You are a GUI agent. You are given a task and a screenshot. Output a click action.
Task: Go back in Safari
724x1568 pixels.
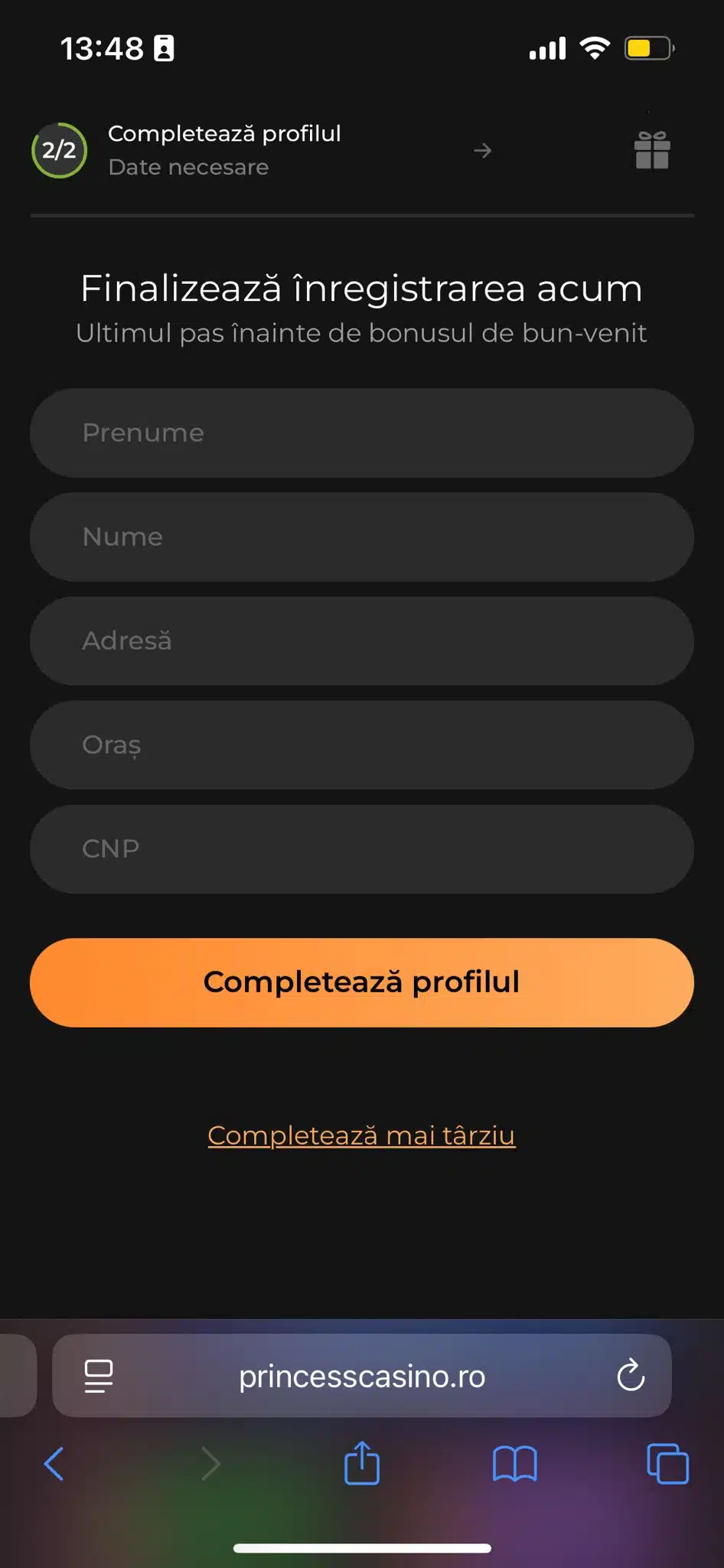click(x=54, y=1464)
